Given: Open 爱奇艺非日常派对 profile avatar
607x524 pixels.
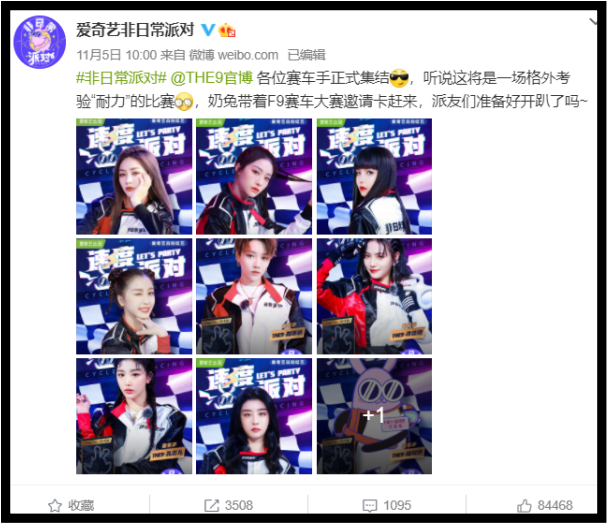Looking at the screenshot, I should pos(40,42).
